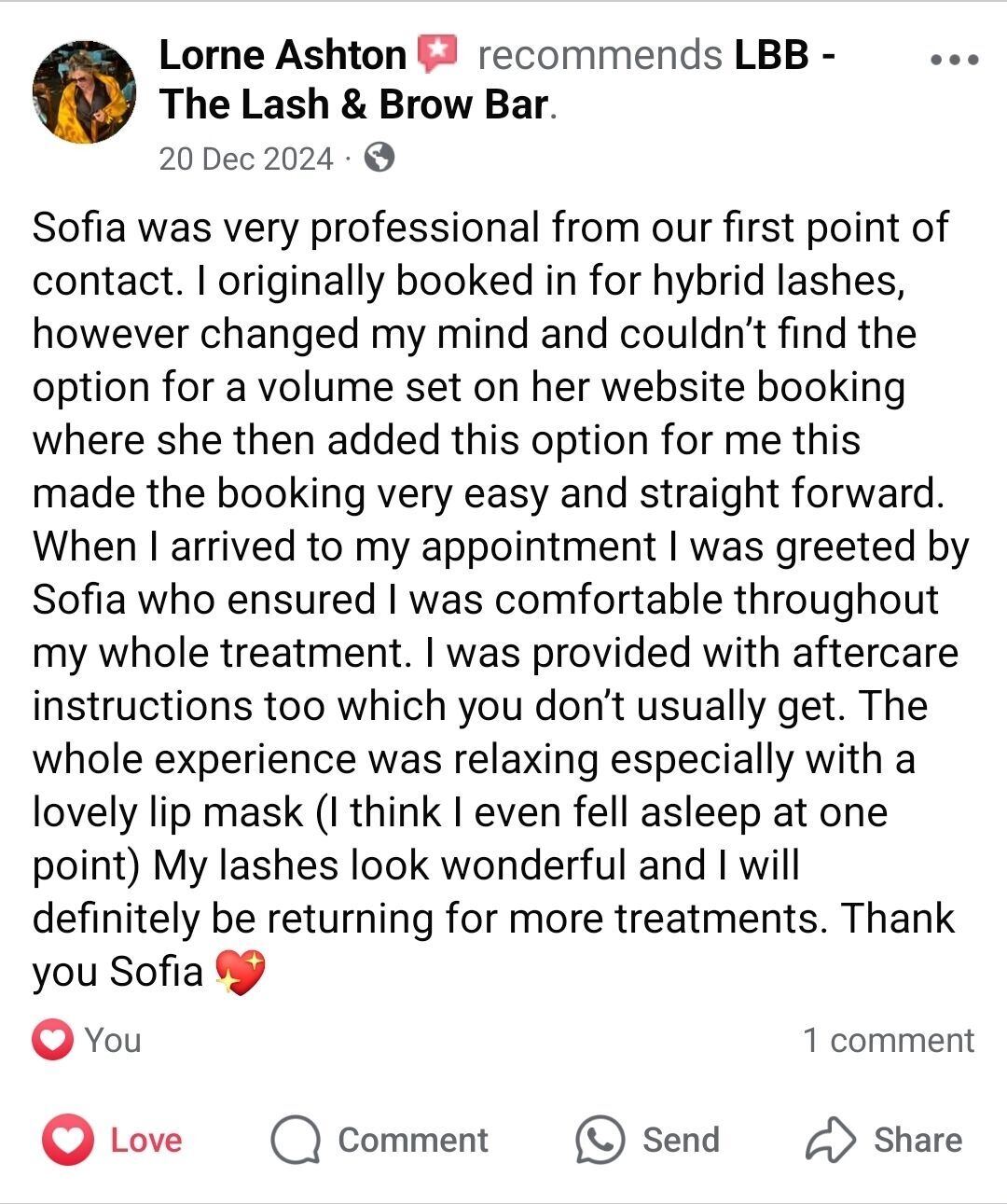1007x1204 pixels.
Task: Open Lorne Ashton's profile name link
Action: (x=283, y=55)
